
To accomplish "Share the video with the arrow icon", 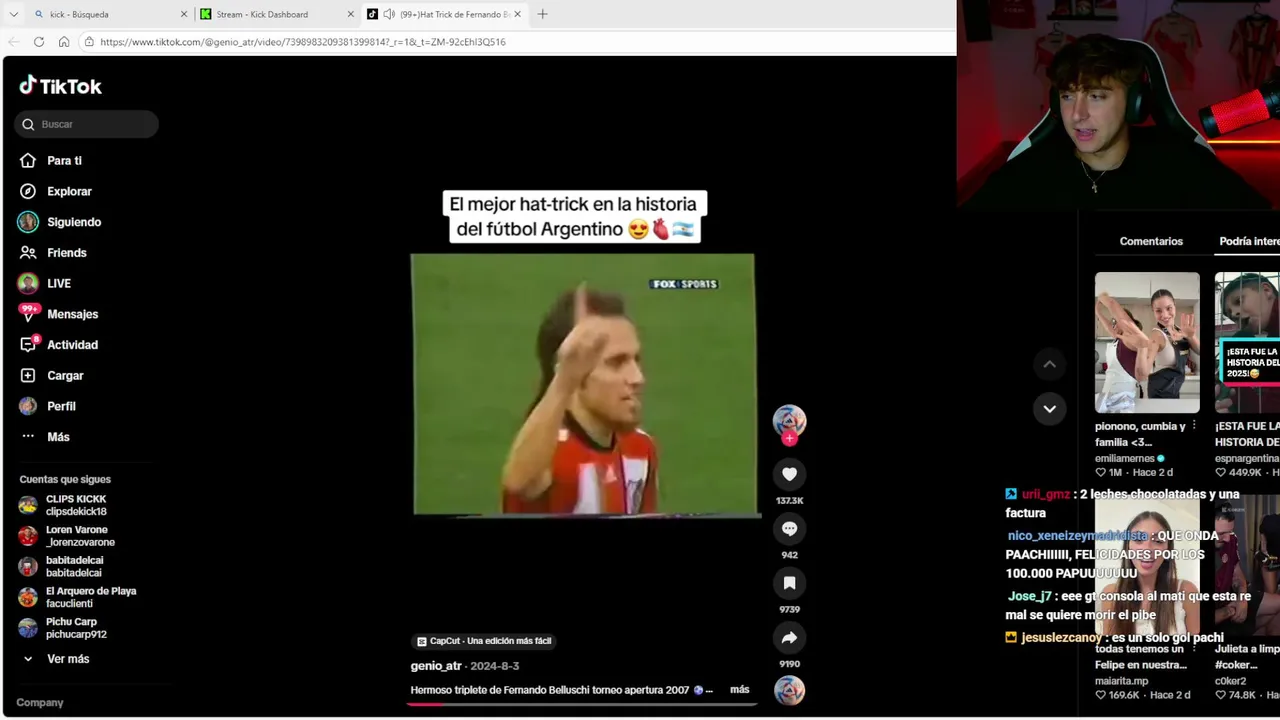I will [x=789, y=638].
